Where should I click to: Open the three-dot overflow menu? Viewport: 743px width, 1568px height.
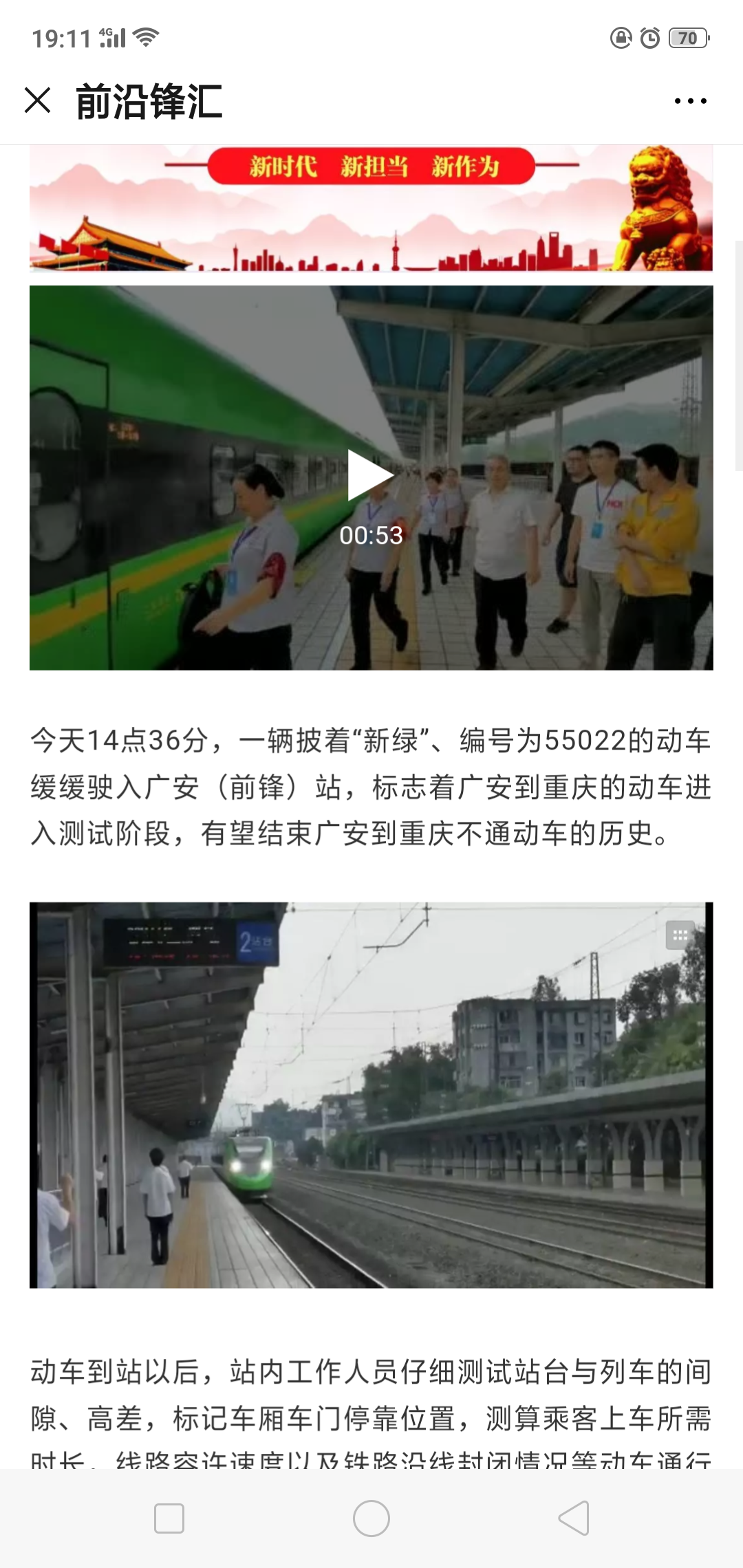(x=690, y=101)
